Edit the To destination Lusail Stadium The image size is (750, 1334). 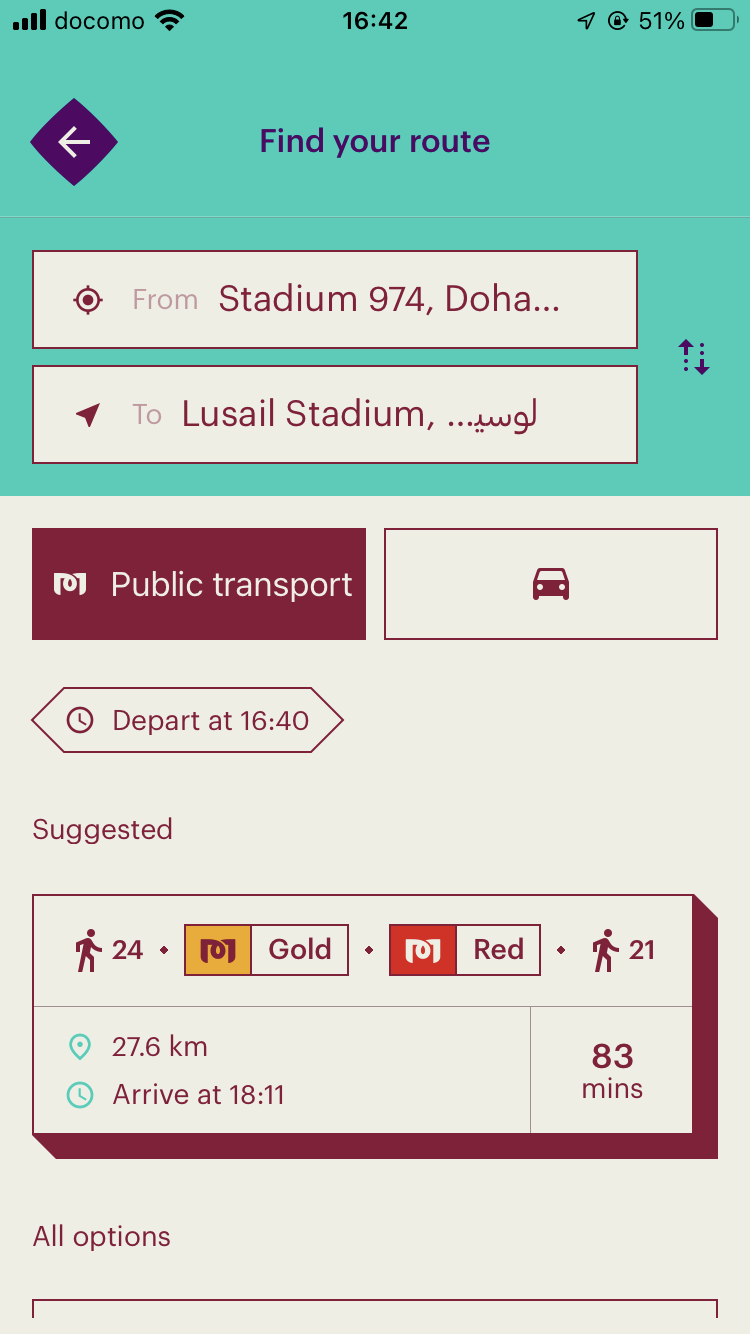[335, 414]
